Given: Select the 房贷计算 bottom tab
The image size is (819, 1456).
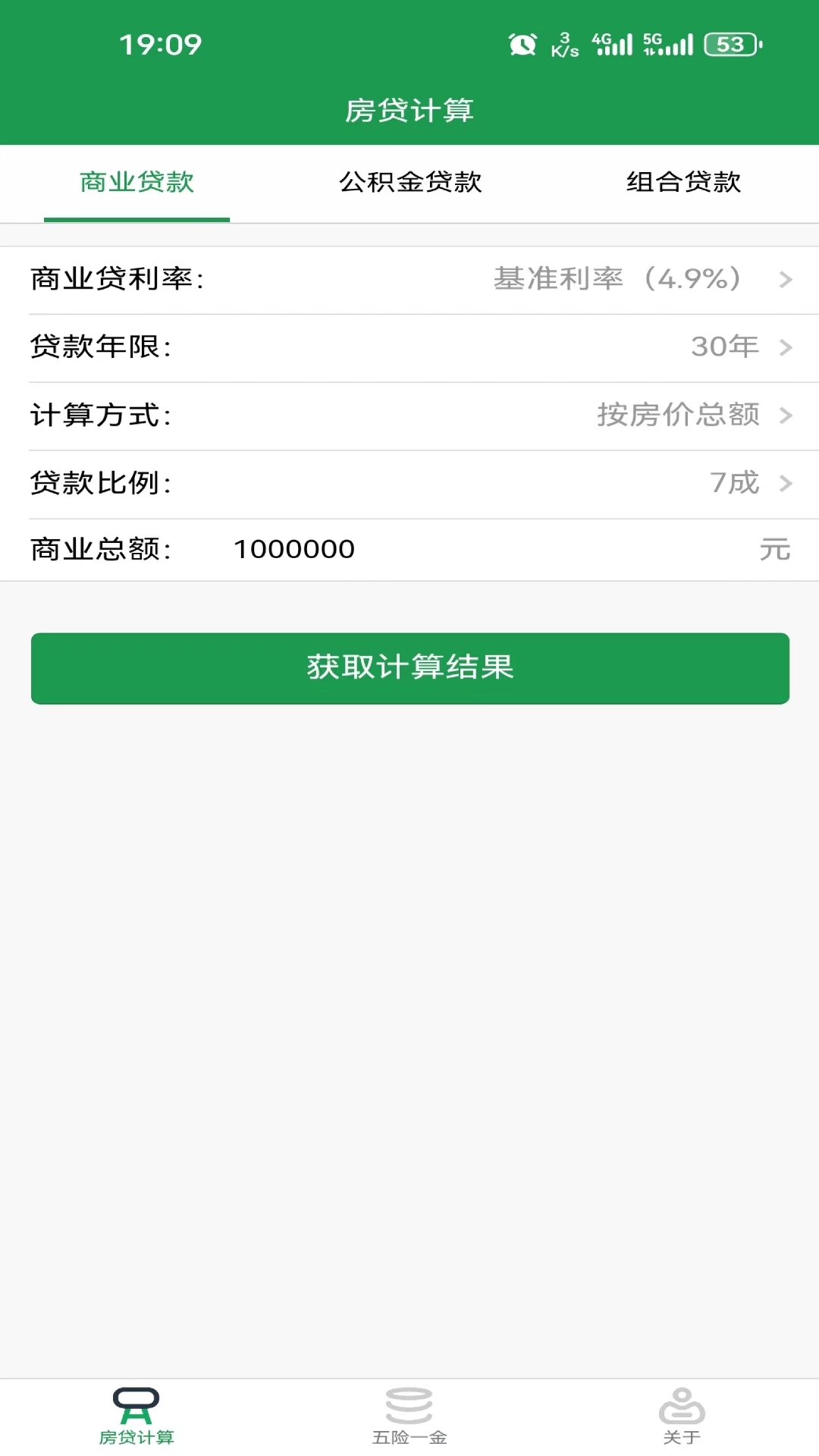Looking at the screenshot, I should [x=136, y=1415].
